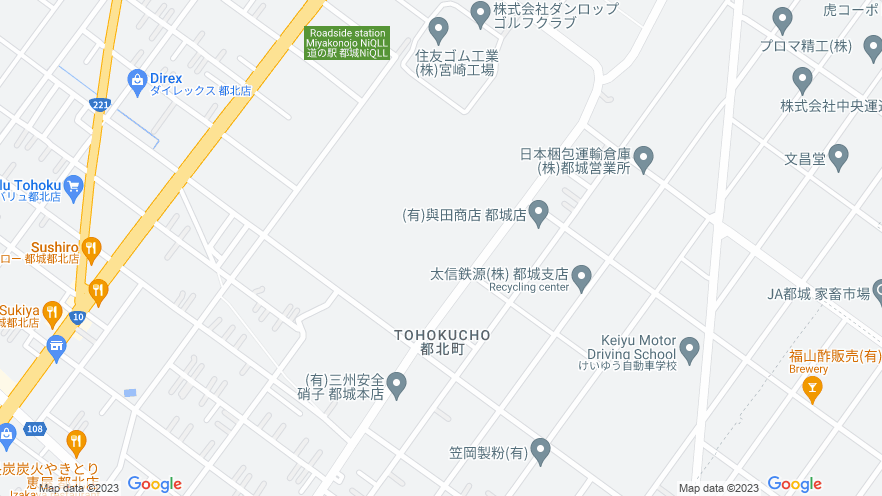Open the 福山酢販売 Brewery pin
This screenshot has height=496, width=882.
(812, 386)
